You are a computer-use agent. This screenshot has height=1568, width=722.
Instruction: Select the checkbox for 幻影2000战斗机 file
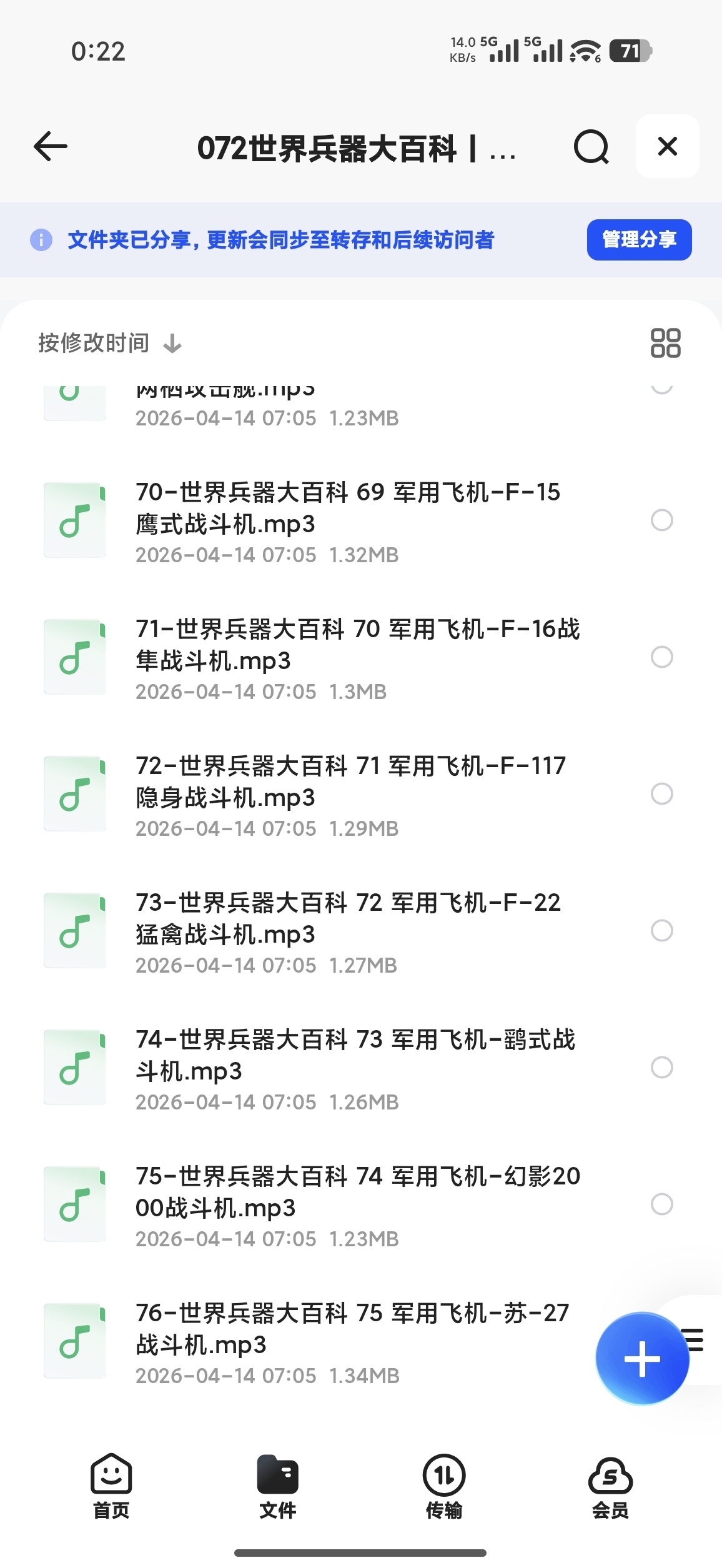[661, 1204]
